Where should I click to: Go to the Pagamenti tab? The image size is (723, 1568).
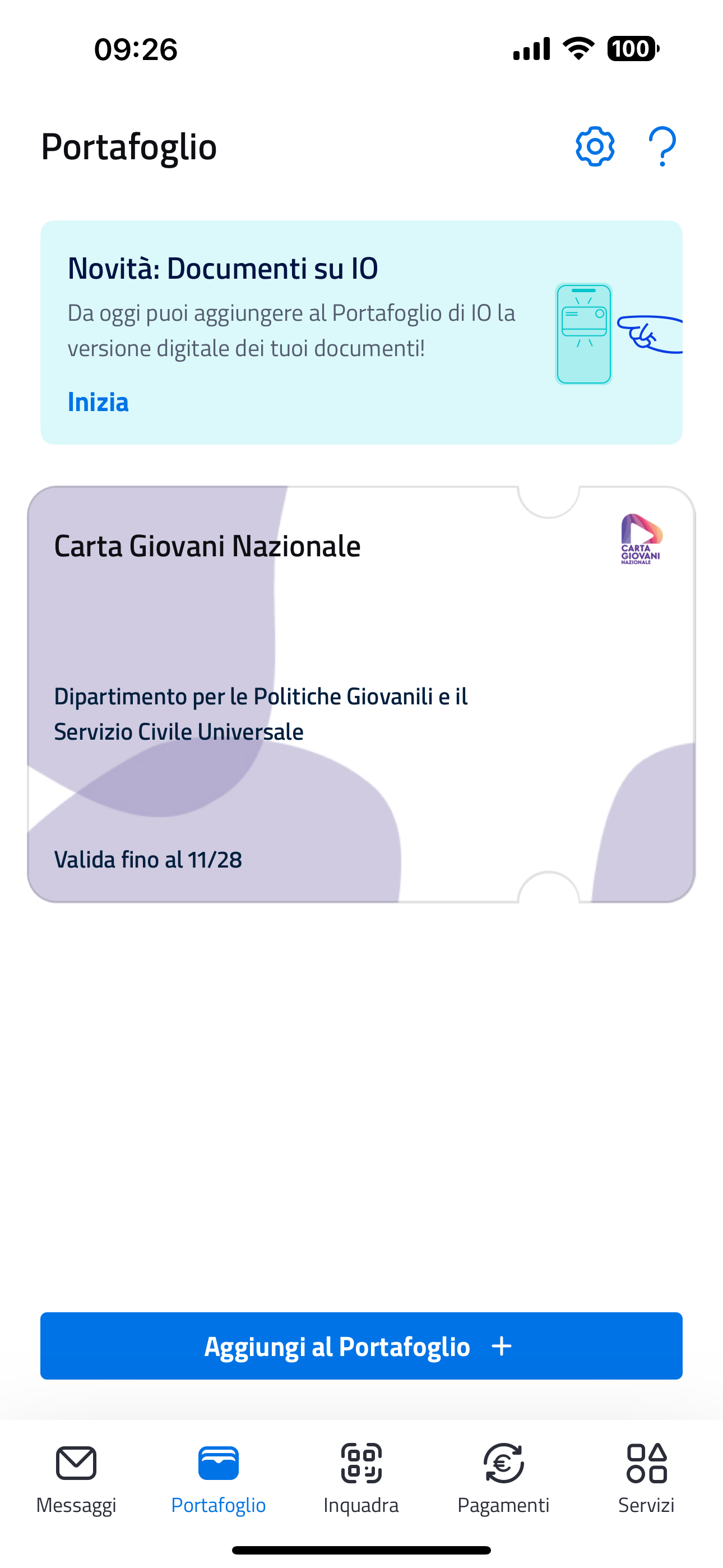pyautogui.click(x=503, y=1478)
